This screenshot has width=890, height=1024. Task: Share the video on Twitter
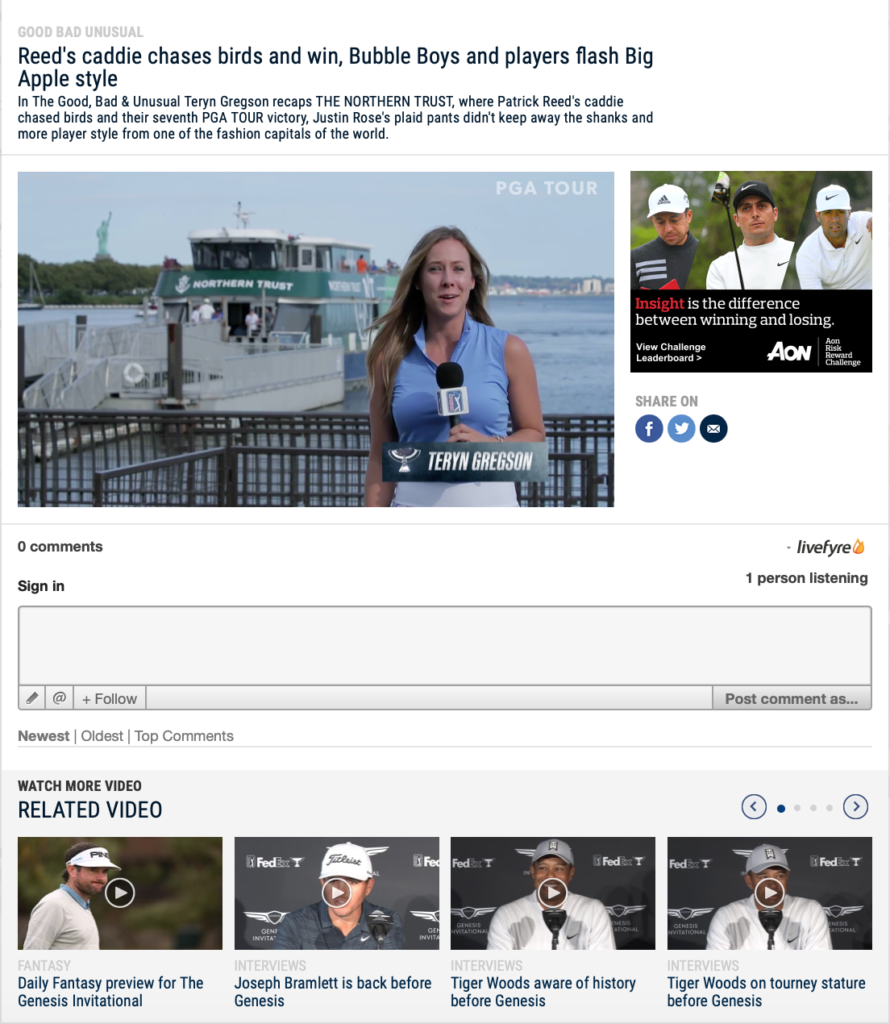pos(681,429)
